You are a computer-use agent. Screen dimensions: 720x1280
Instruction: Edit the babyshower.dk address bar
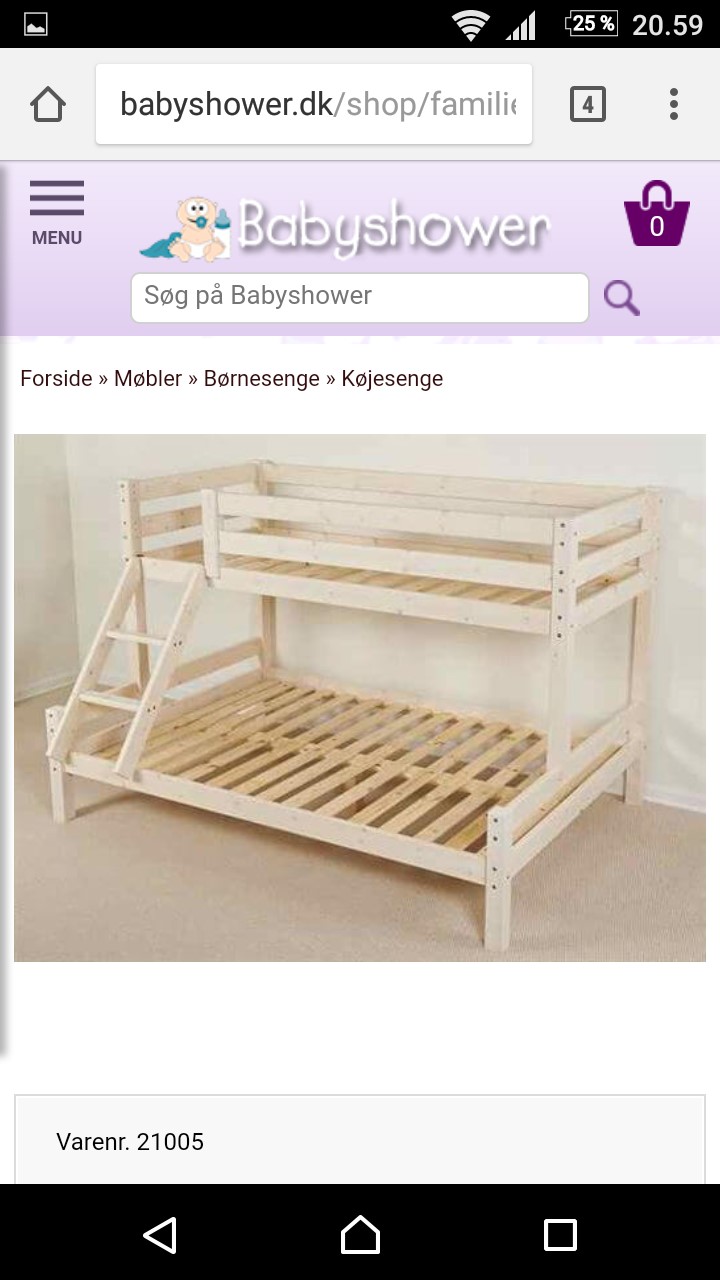point(314,104)
